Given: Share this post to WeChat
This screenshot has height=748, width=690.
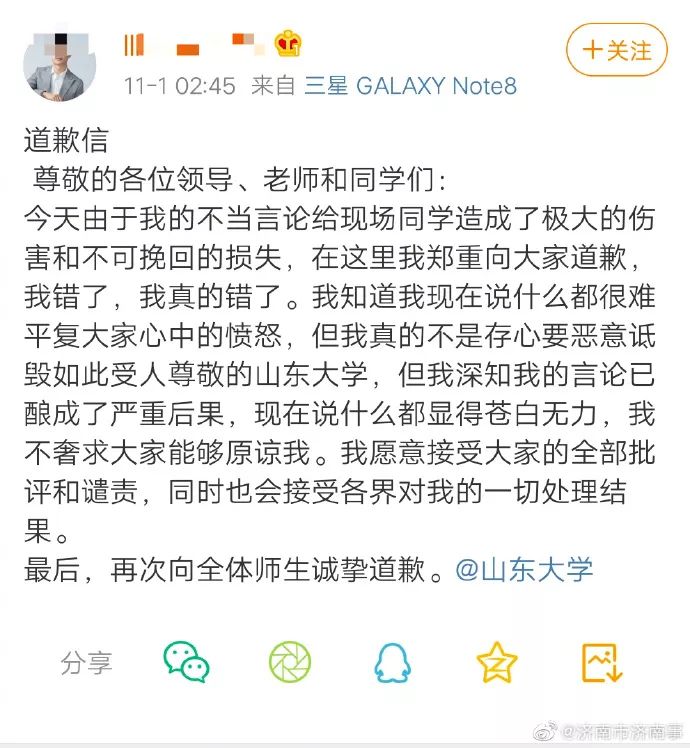Looking at the screenshot, I should point(187,662).
